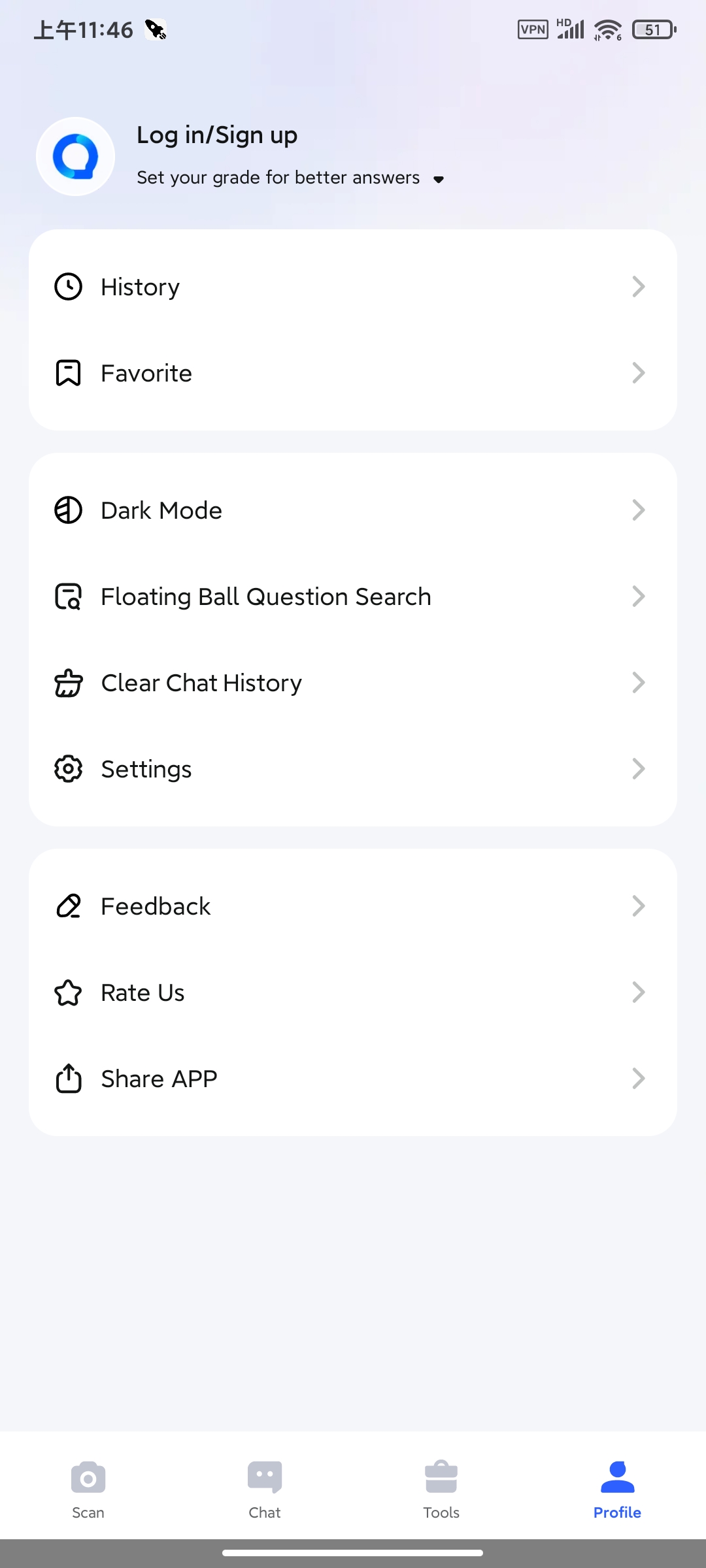
Task: Open the Feedback page
Action: point(353,906)
